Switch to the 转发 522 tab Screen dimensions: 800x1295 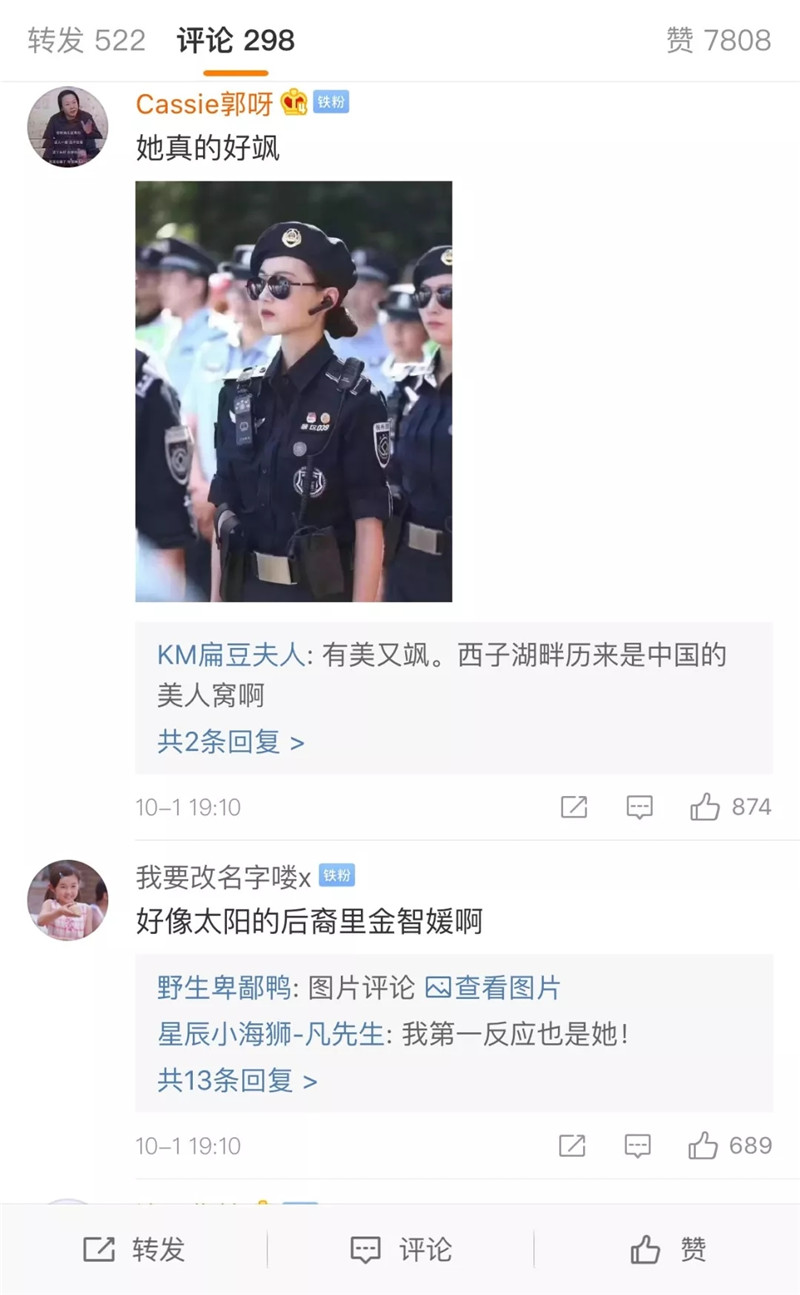(86, 41)
